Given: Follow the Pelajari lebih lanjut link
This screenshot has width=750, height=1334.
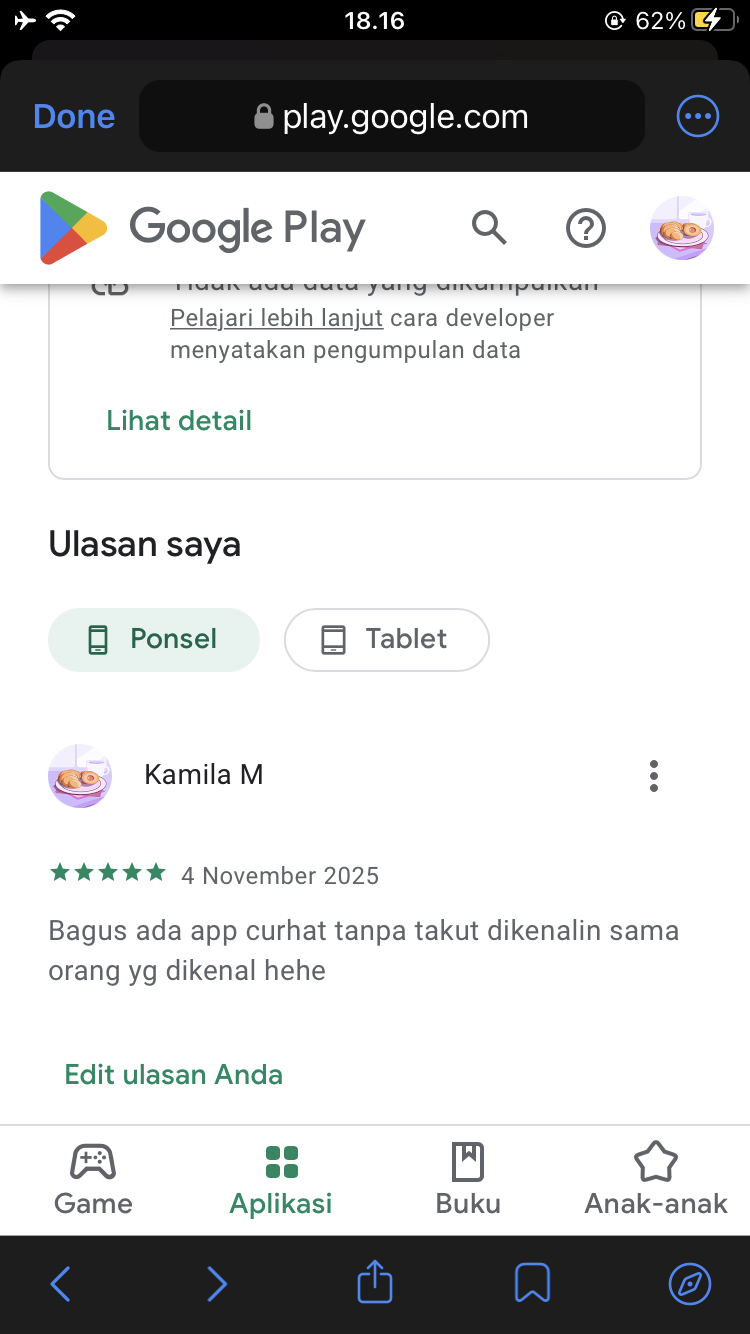Looking at the screenshot, I should pos(276,319).
